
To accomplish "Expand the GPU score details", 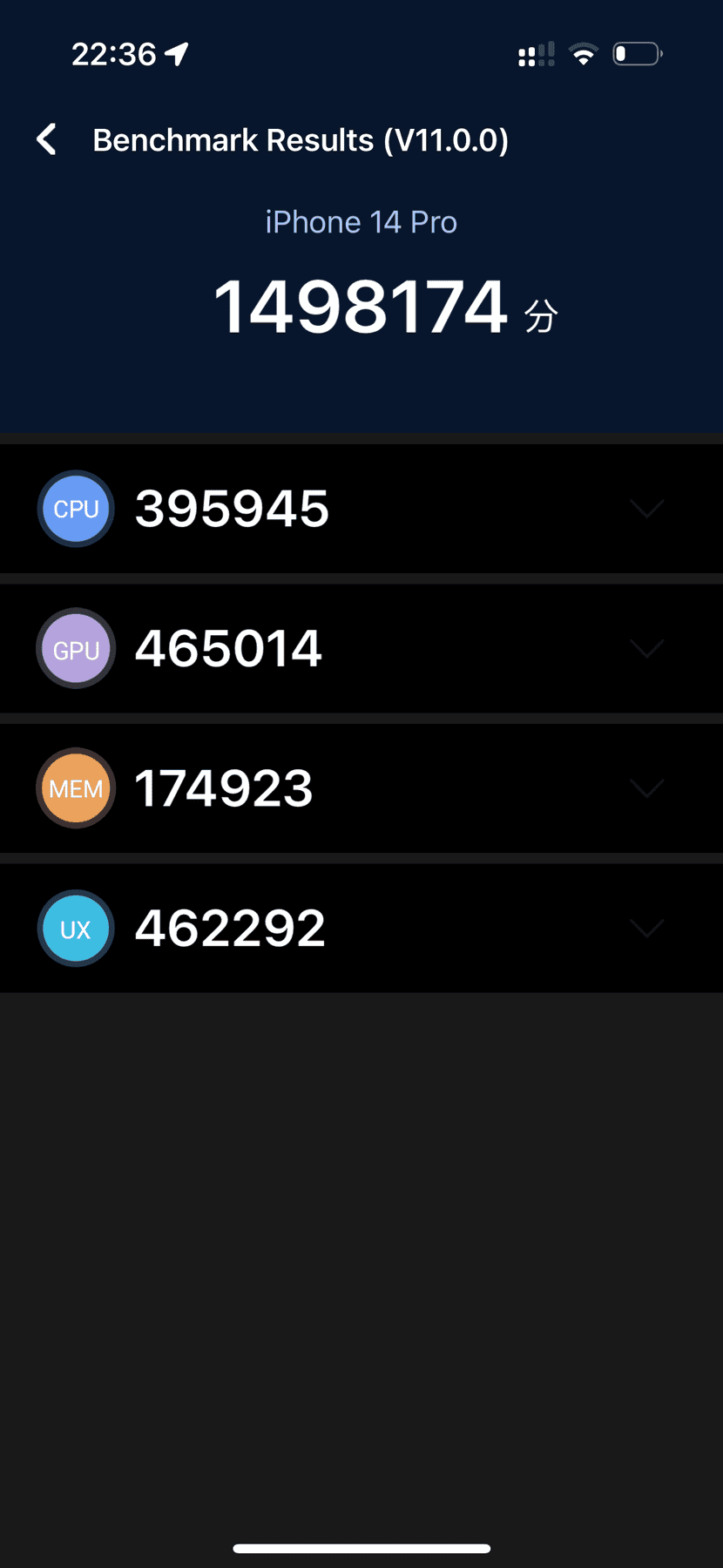I will (x=646, y=649).
